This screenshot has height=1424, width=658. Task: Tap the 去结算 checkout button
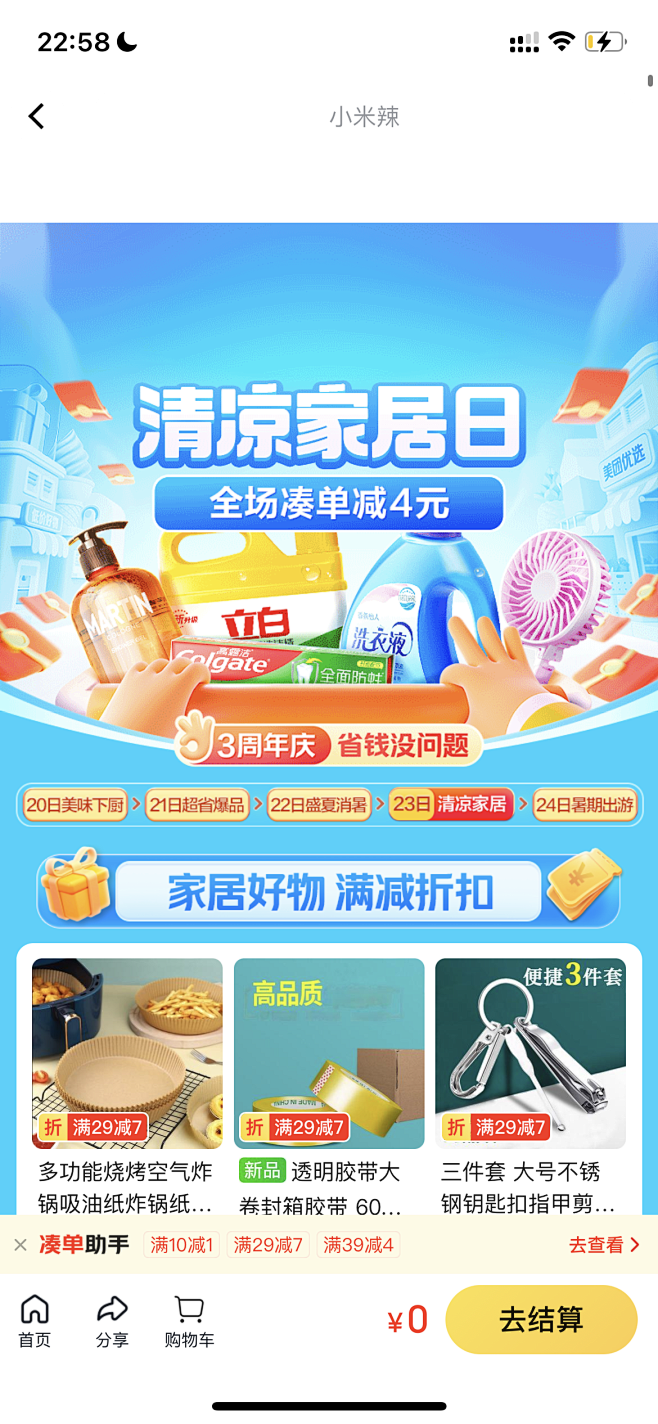pyautogui.click(x=541, y=1319)
